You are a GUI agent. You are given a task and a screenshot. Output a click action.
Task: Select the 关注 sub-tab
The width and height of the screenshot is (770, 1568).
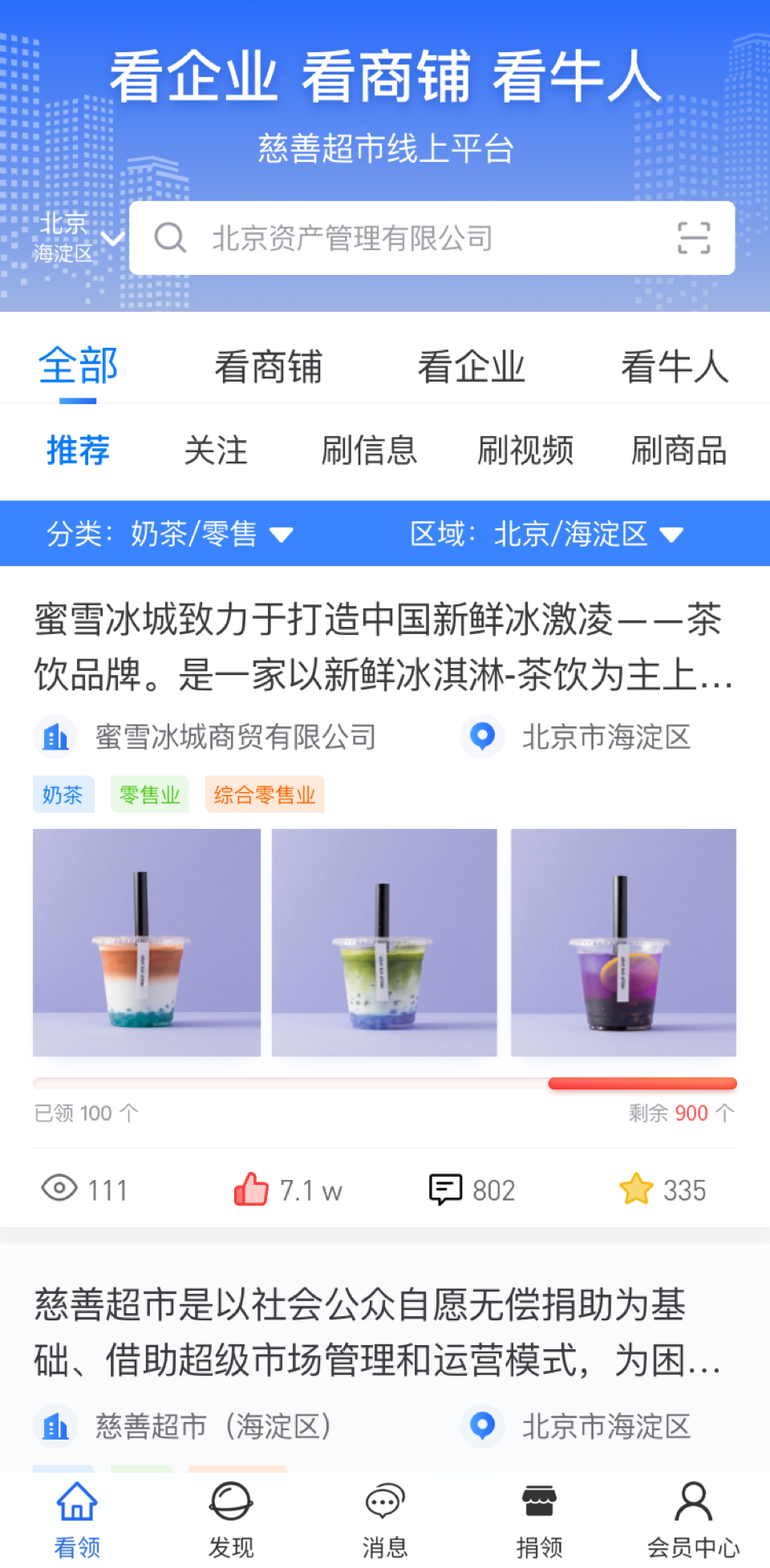215,451
